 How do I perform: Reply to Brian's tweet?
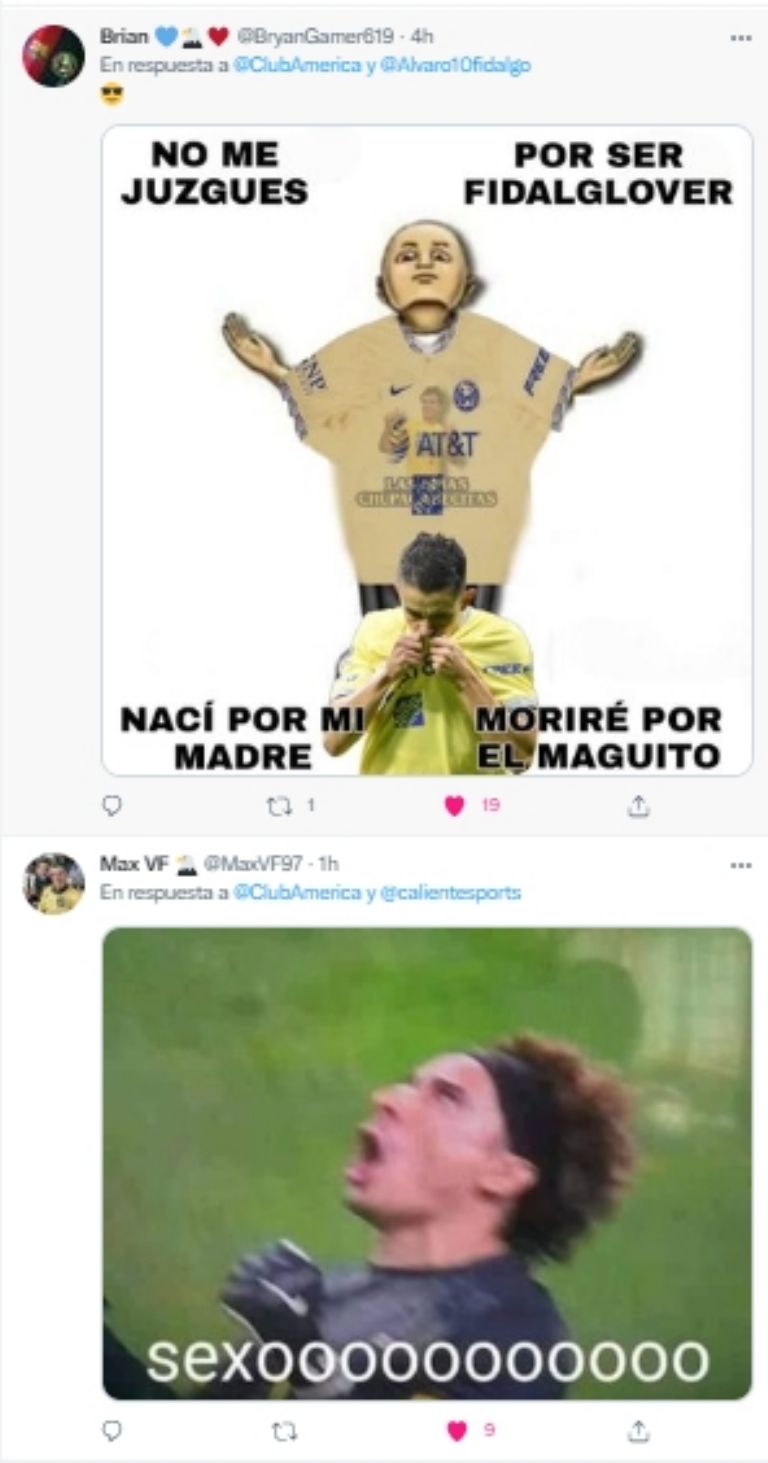point(113,805)
